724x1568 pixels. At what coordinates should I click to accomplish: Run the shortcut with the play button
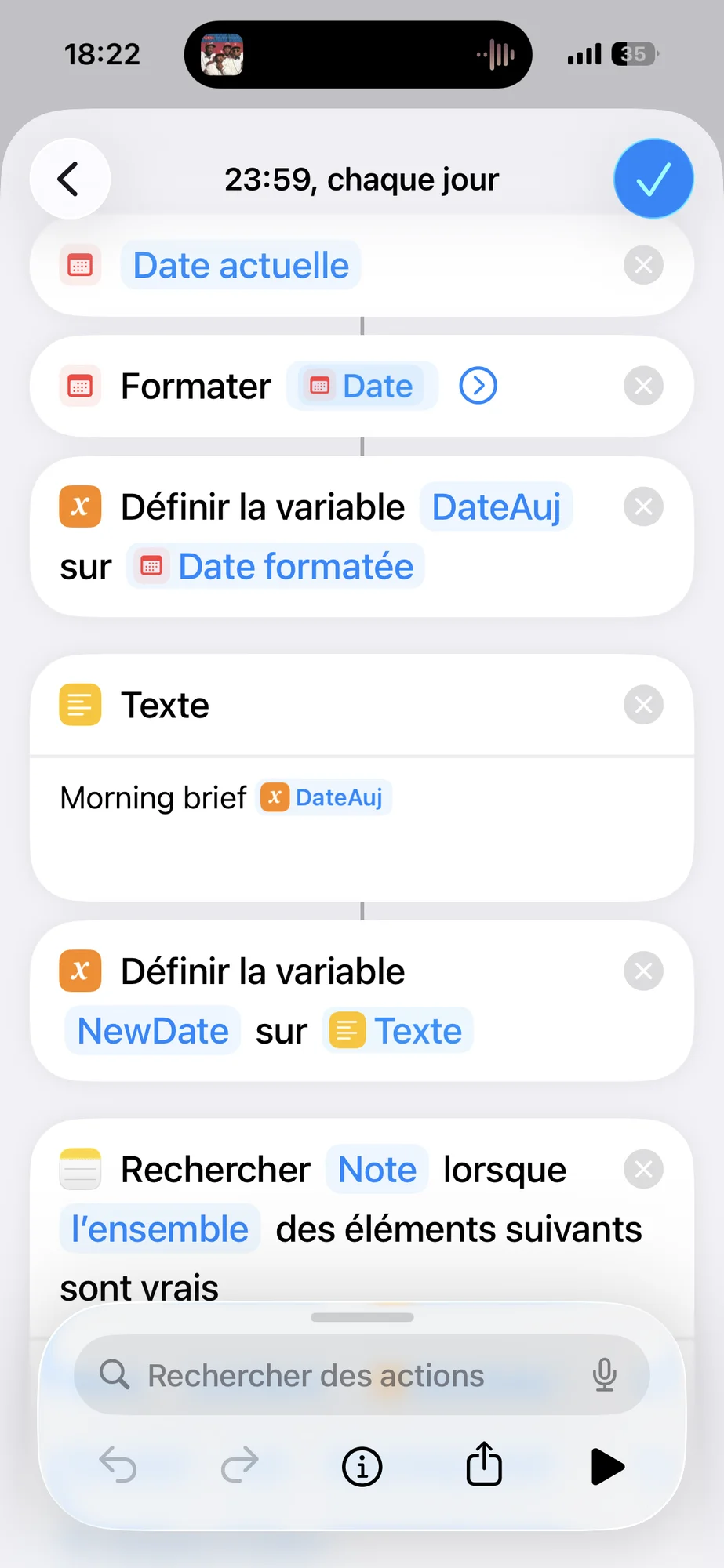click(607, 1466)
